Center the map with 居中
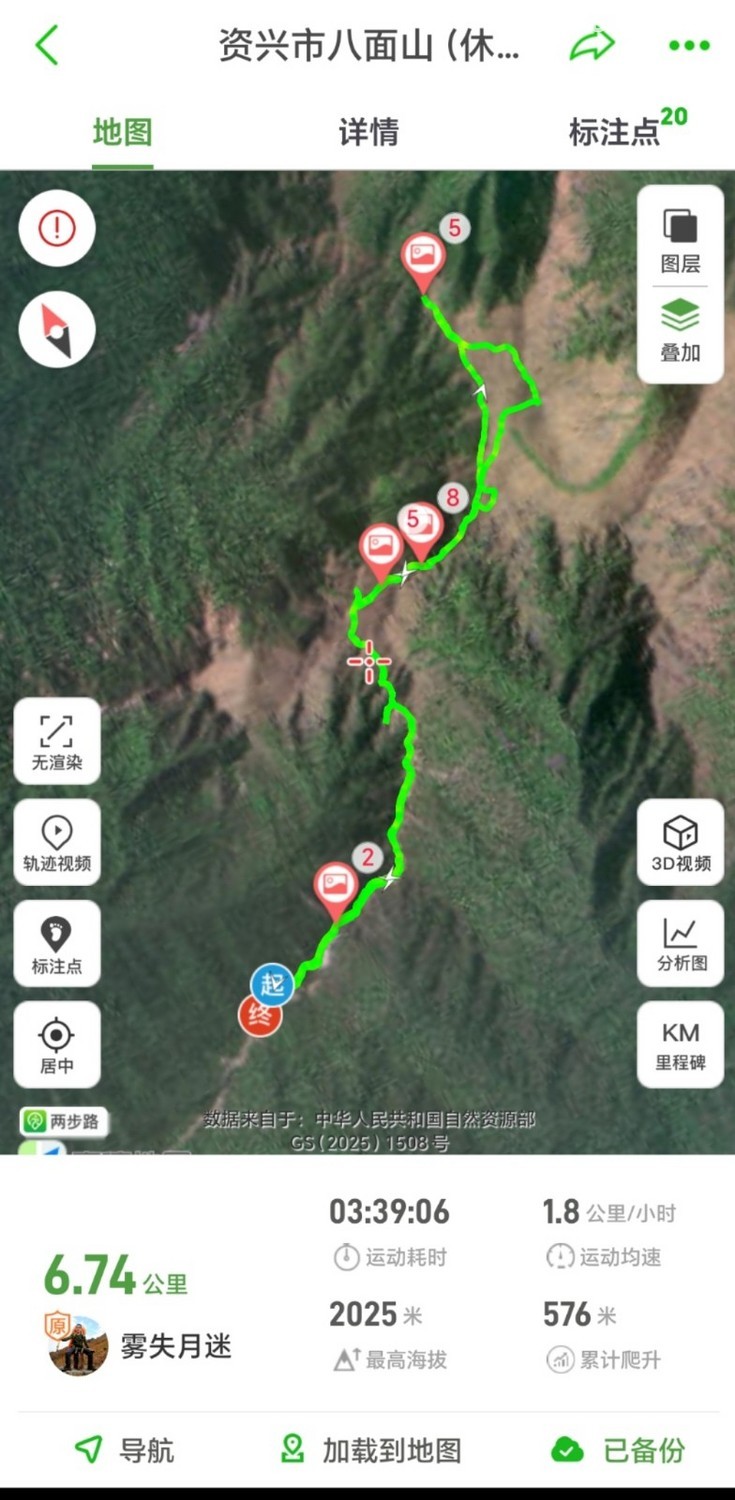This screenshot has height=1500, width=735. [x=57, y=1046]
